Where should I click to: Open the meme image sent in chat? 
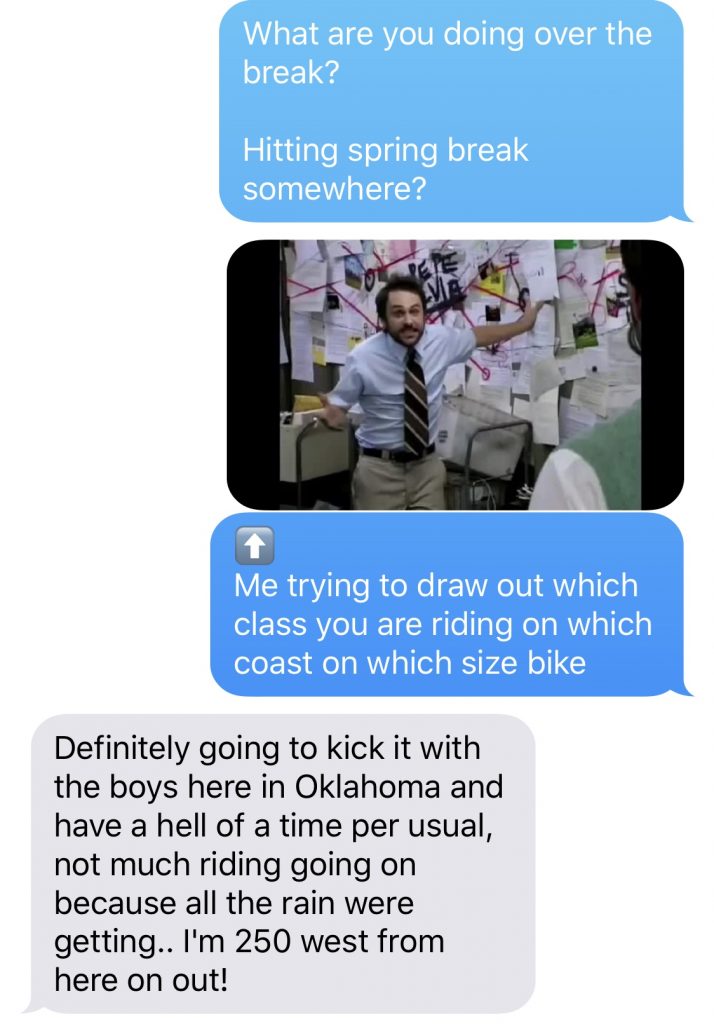(455, 373)
